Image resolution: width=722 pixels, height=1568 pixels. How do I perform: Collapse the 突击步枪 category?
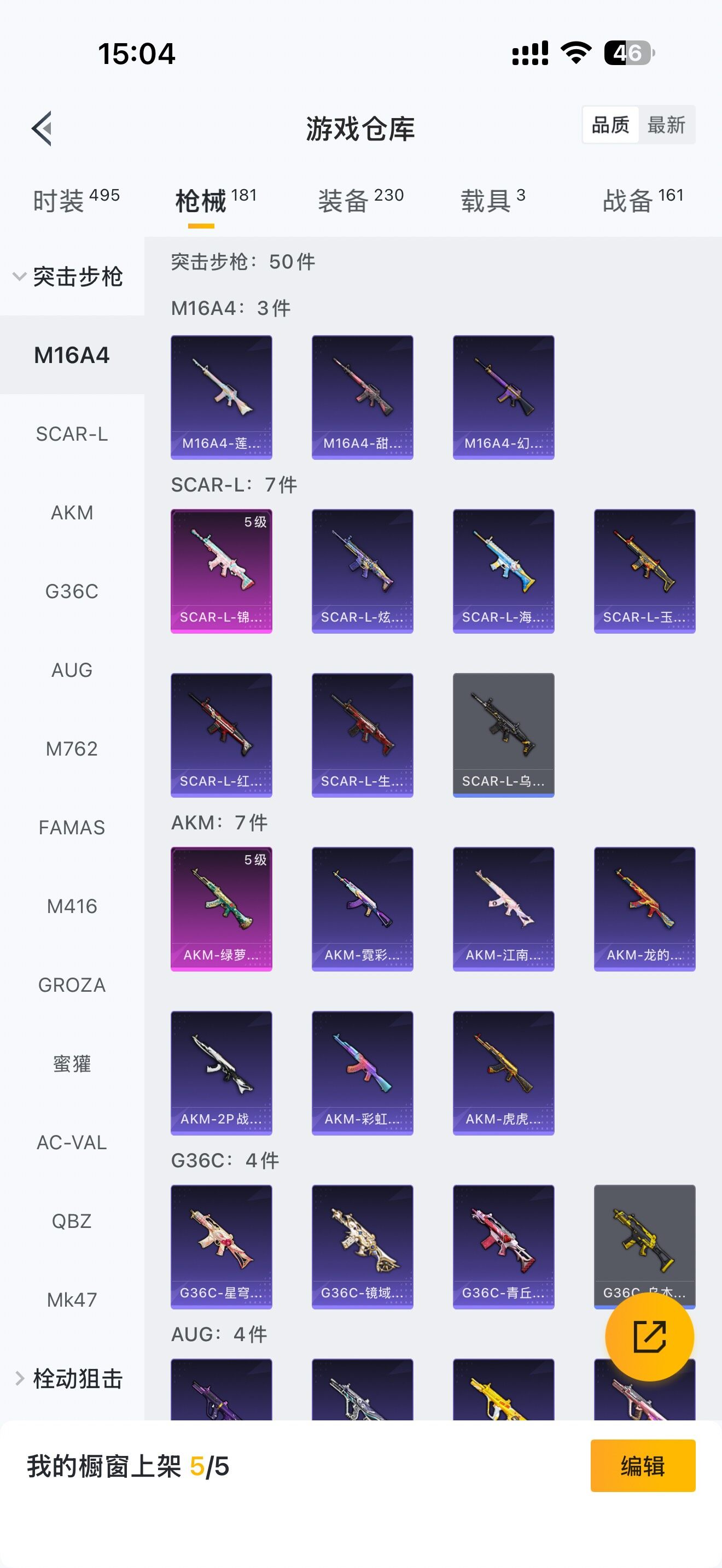pyautogui.click(x=68, y=277)
